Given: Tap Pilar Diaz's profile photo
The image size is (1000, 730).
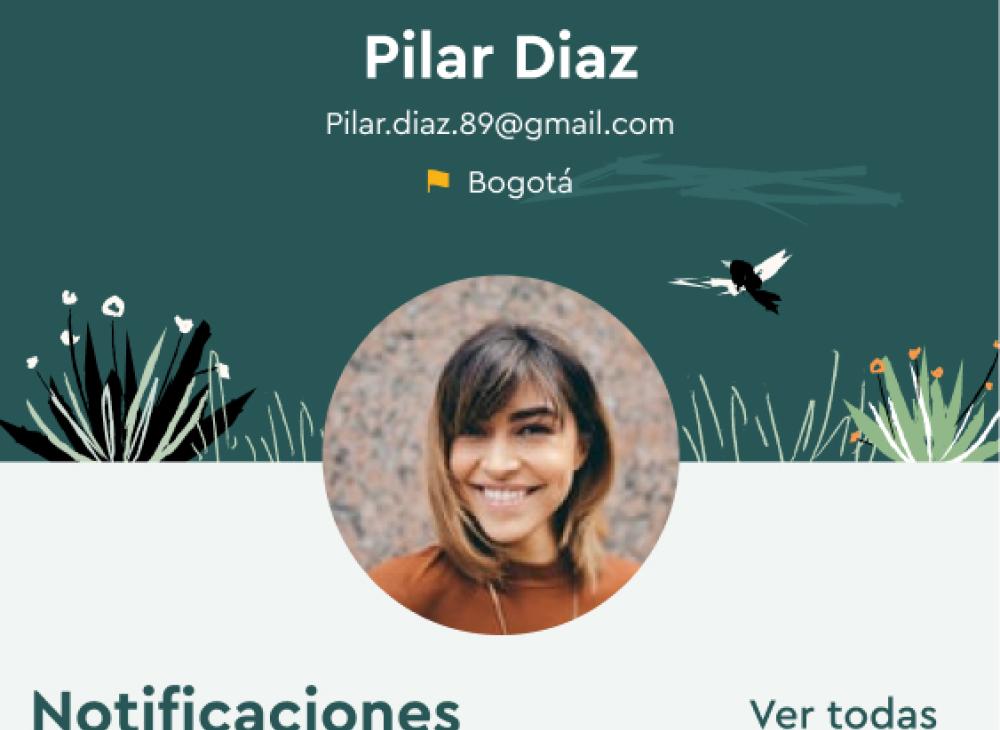Looking at the screenshot, I should [501, 455].
